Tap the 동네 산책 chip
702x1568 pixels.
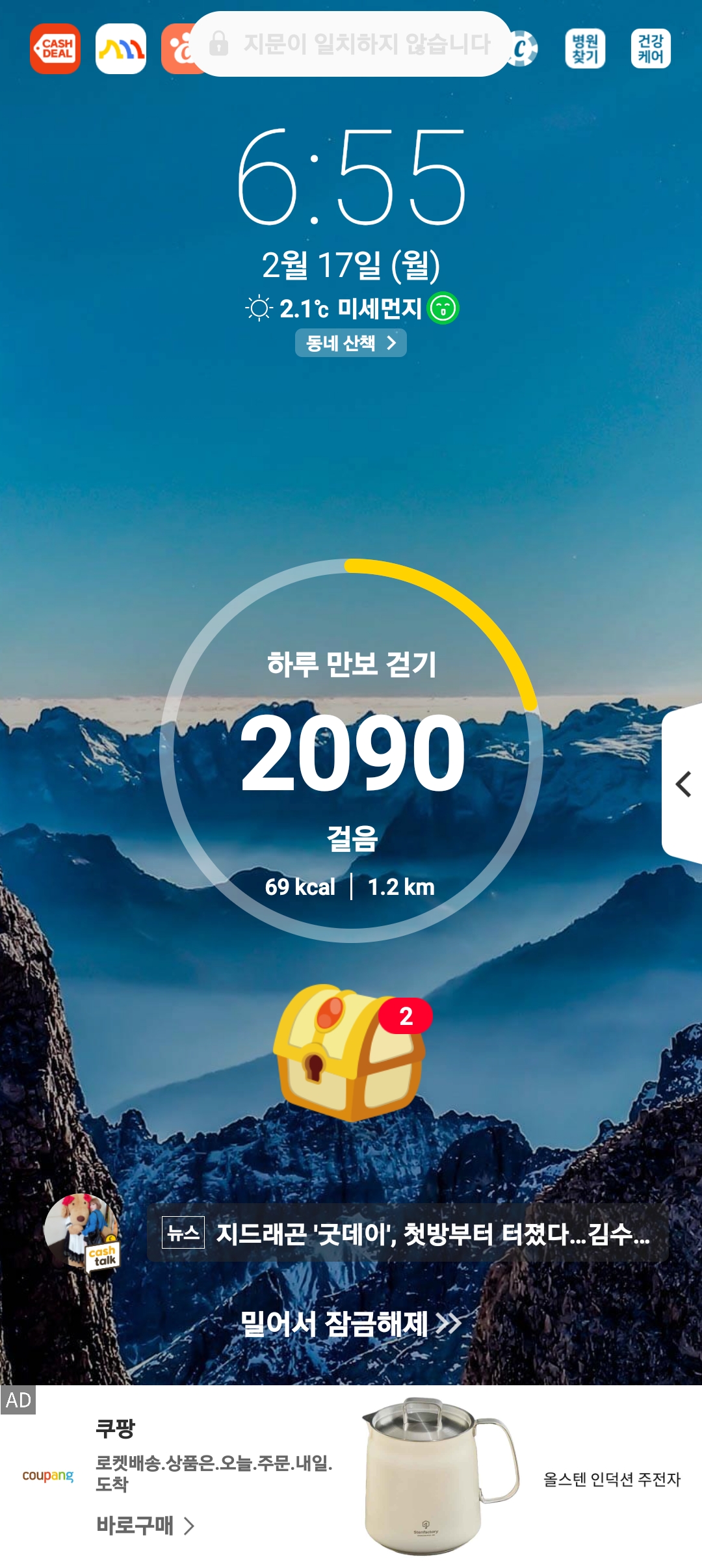(x=351, y=343)
